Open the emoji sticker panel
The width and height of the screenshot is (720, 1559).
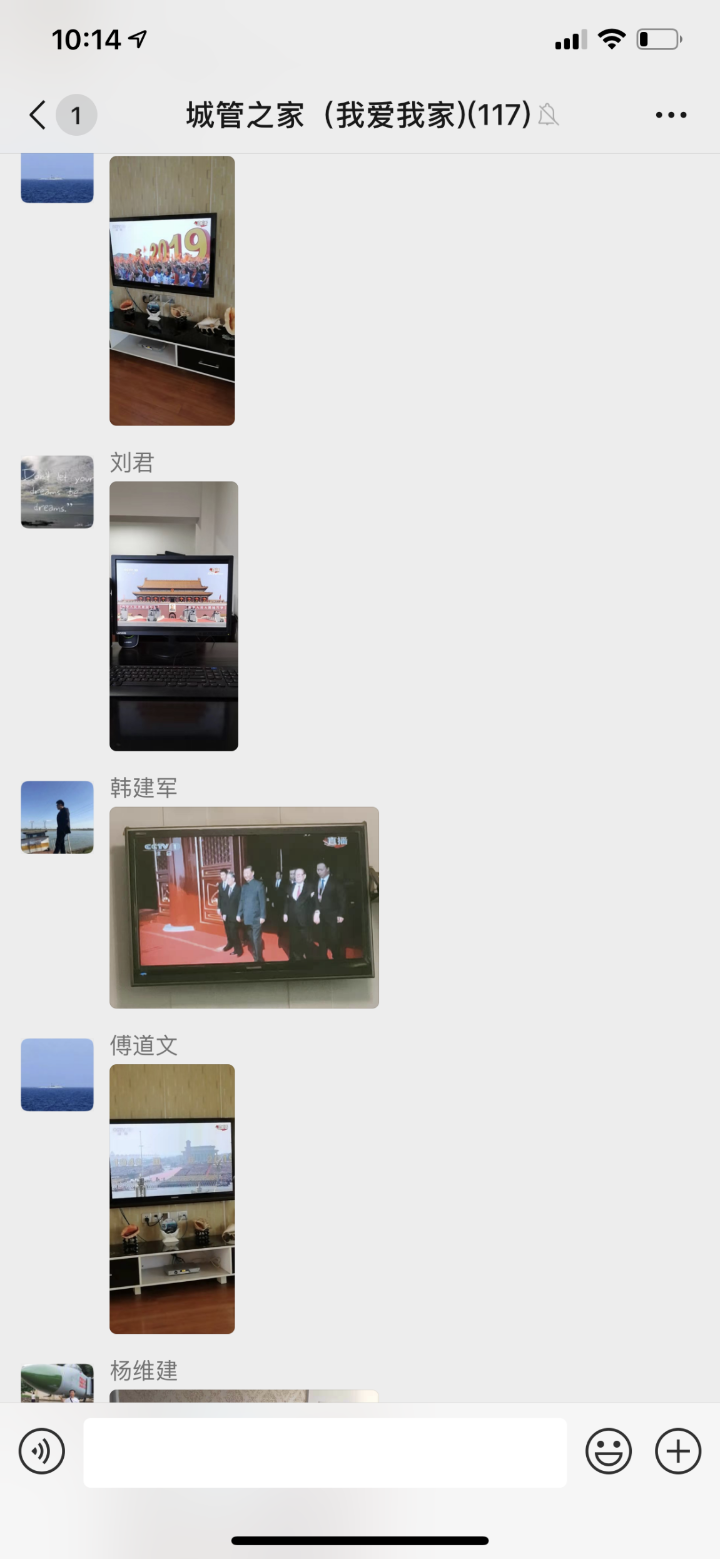609,1451
